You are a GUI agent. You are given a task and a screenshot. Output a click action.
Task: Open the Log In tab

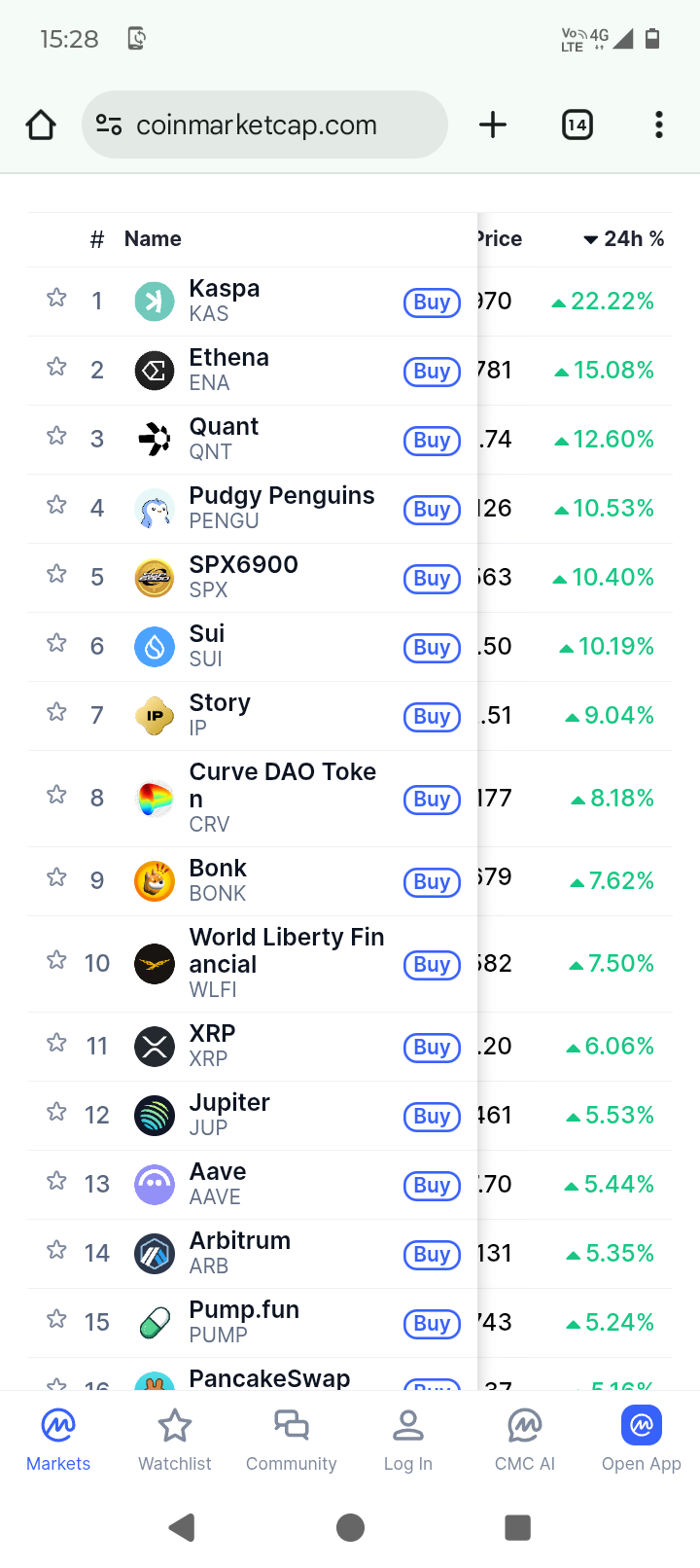click(408, 1440)
